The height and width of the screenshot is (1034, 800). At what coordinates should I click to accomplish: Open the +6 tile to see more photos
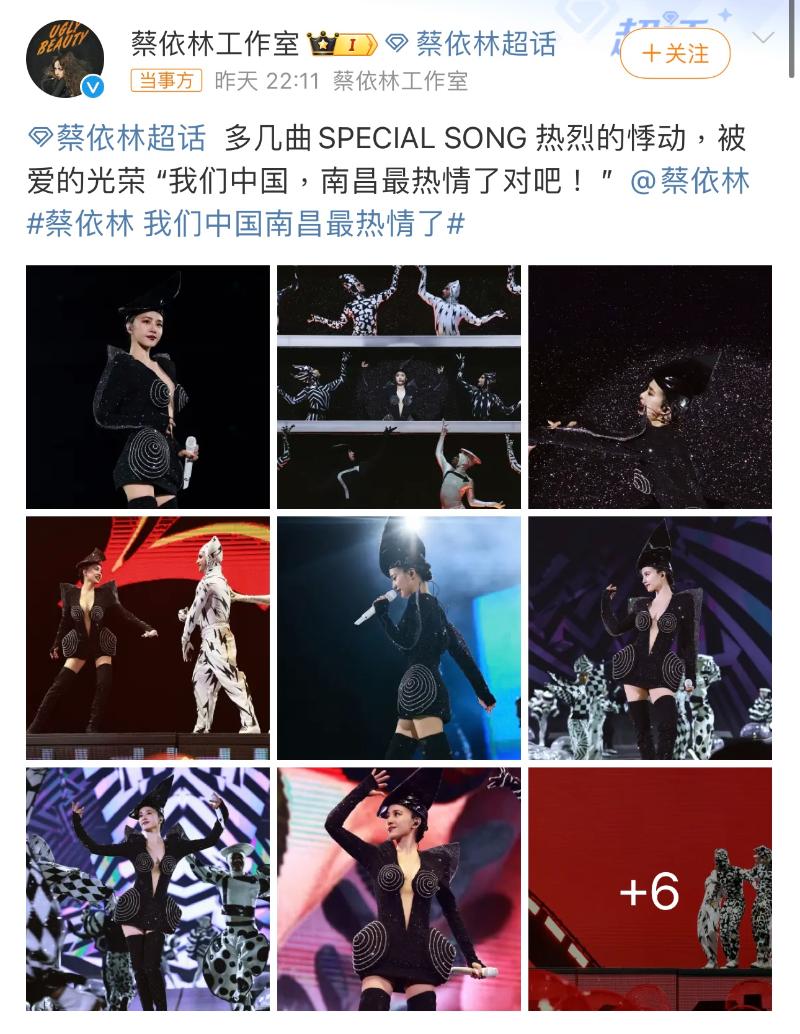[x=650, y=889]
